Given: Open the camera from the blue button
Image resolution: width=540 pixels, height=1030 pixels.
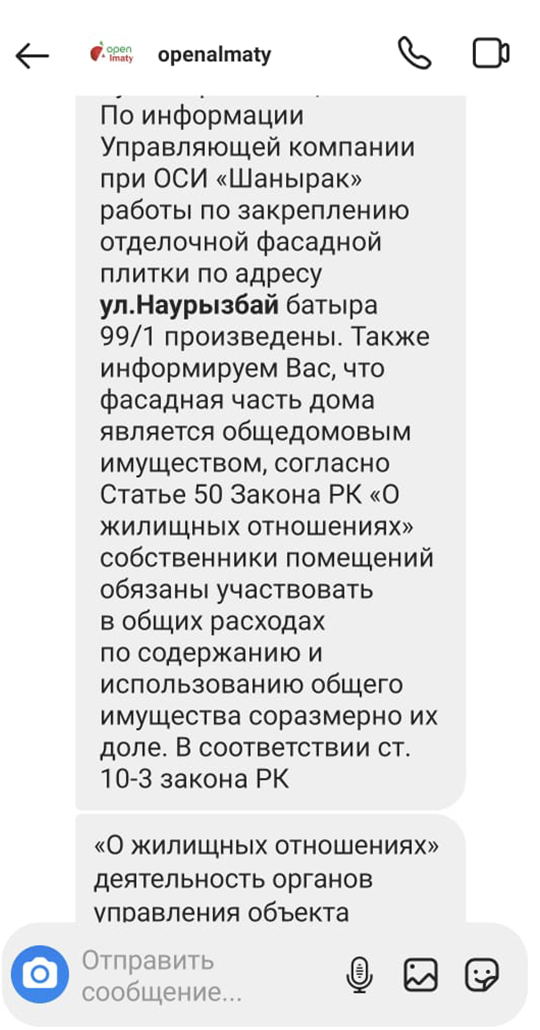Looking at the screenshot, I should (x=40, y=974).
